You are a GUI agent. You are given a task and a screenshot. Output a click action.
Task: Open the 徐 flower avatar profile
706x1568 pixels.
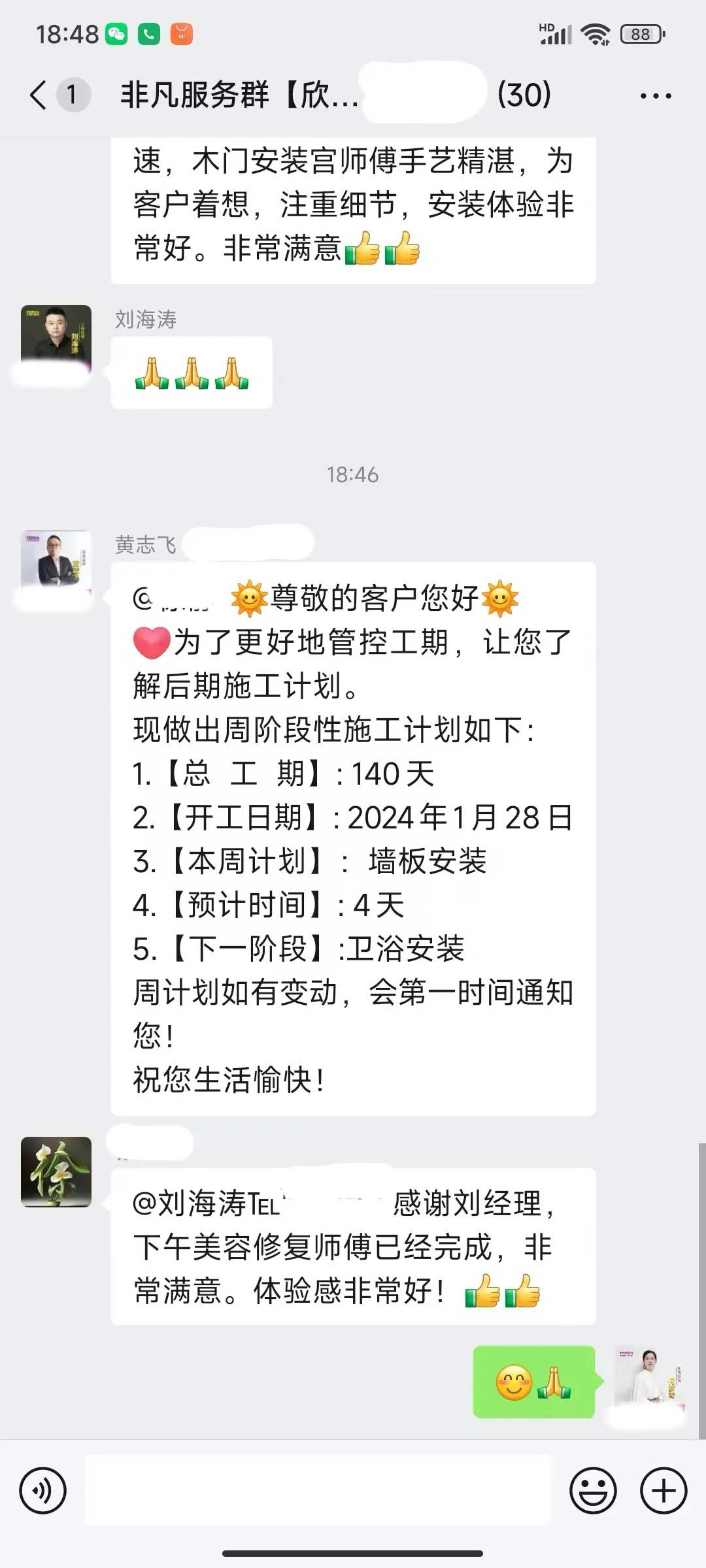[56, 1172]
